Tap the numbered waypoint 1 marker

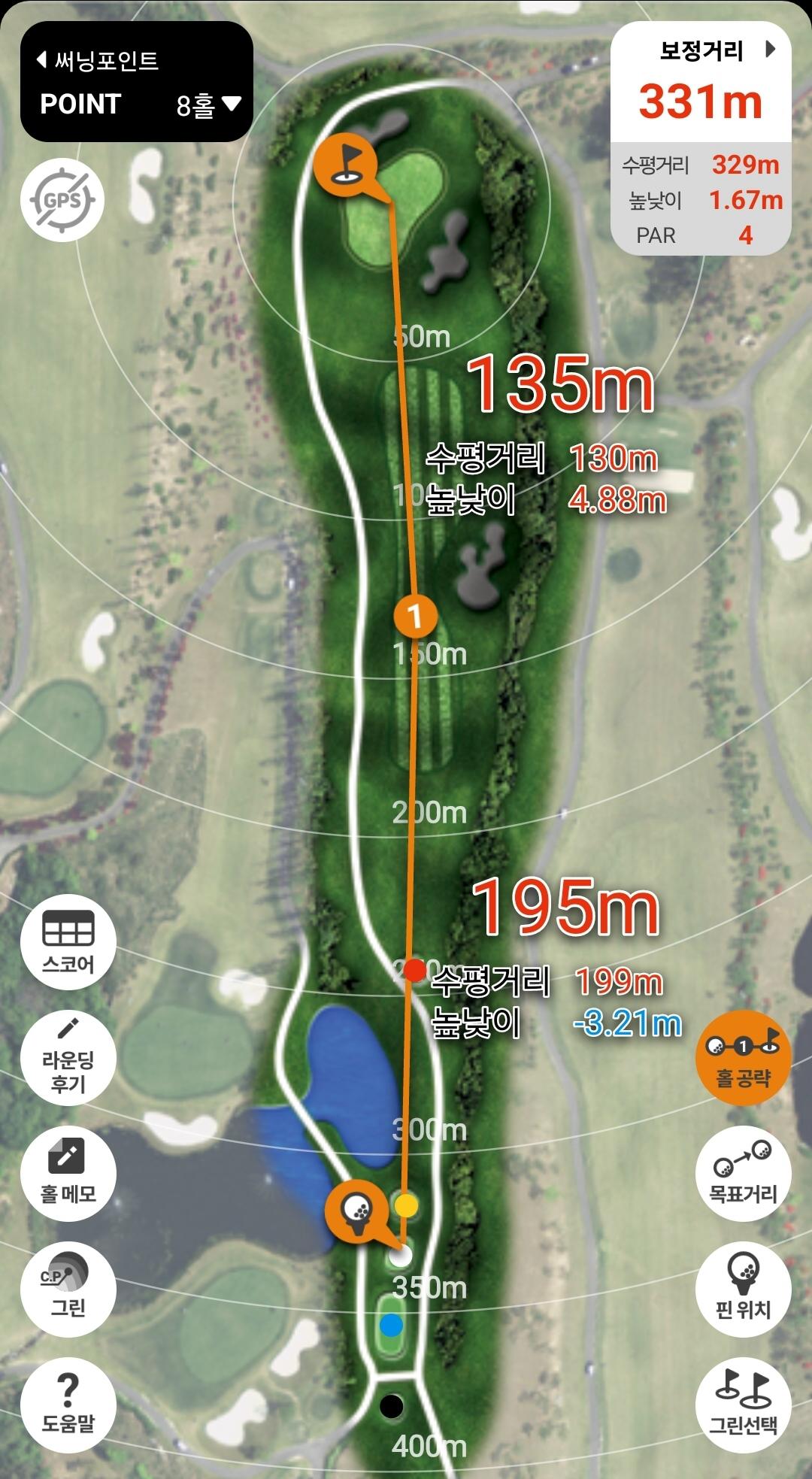[415, 617]
